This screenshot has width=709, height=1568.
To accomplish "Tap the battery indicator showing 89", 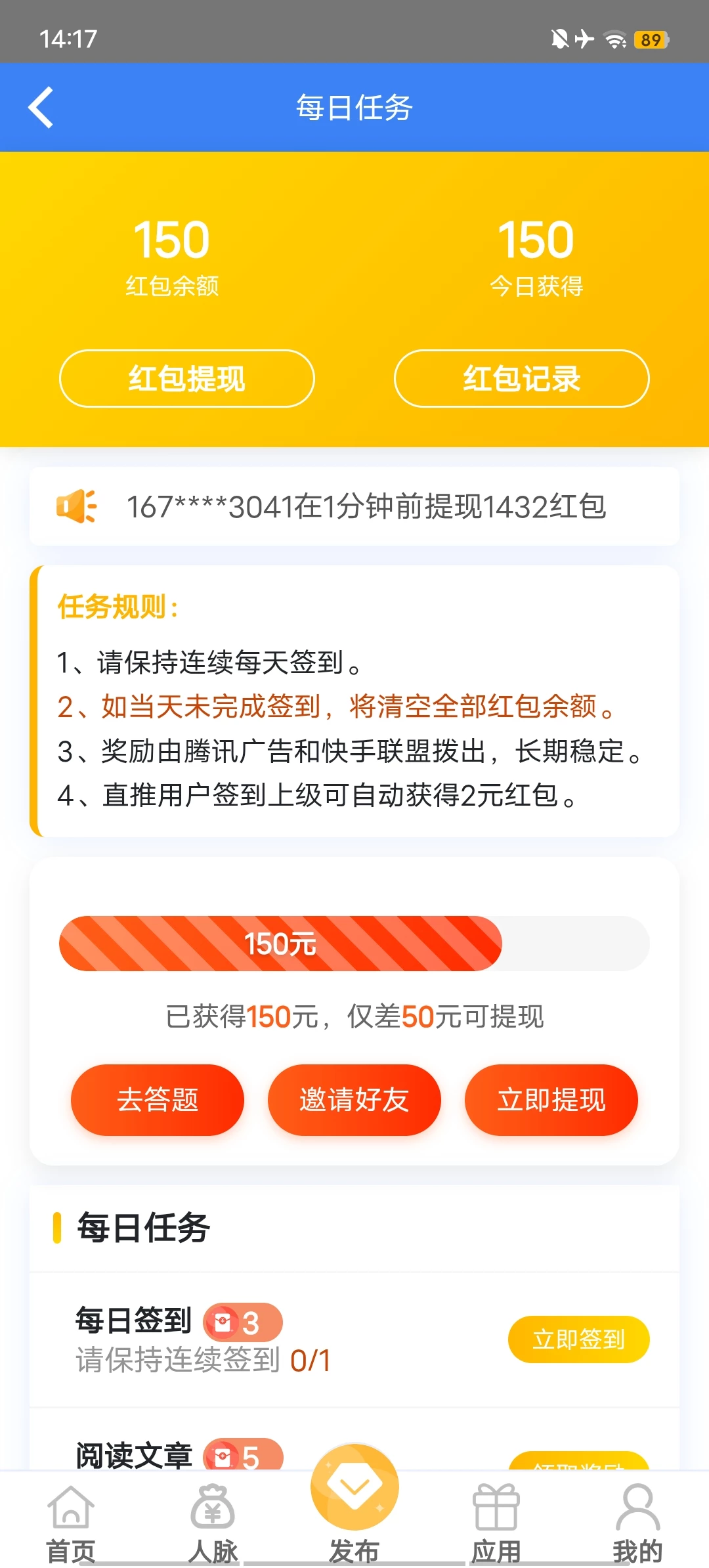I will click(651, 41).
